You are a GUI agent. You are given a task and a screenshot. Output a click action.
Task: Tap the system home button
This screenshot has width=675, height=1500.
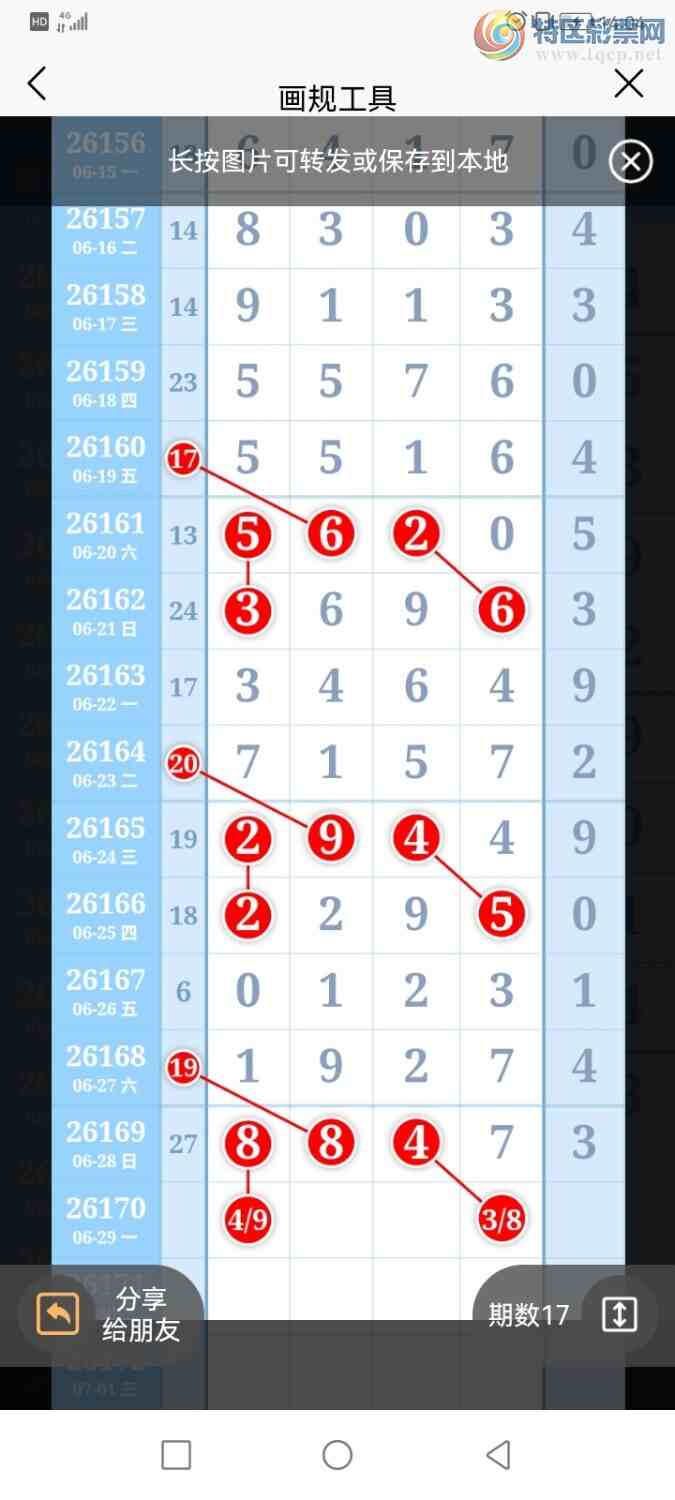pos(337,1455)
